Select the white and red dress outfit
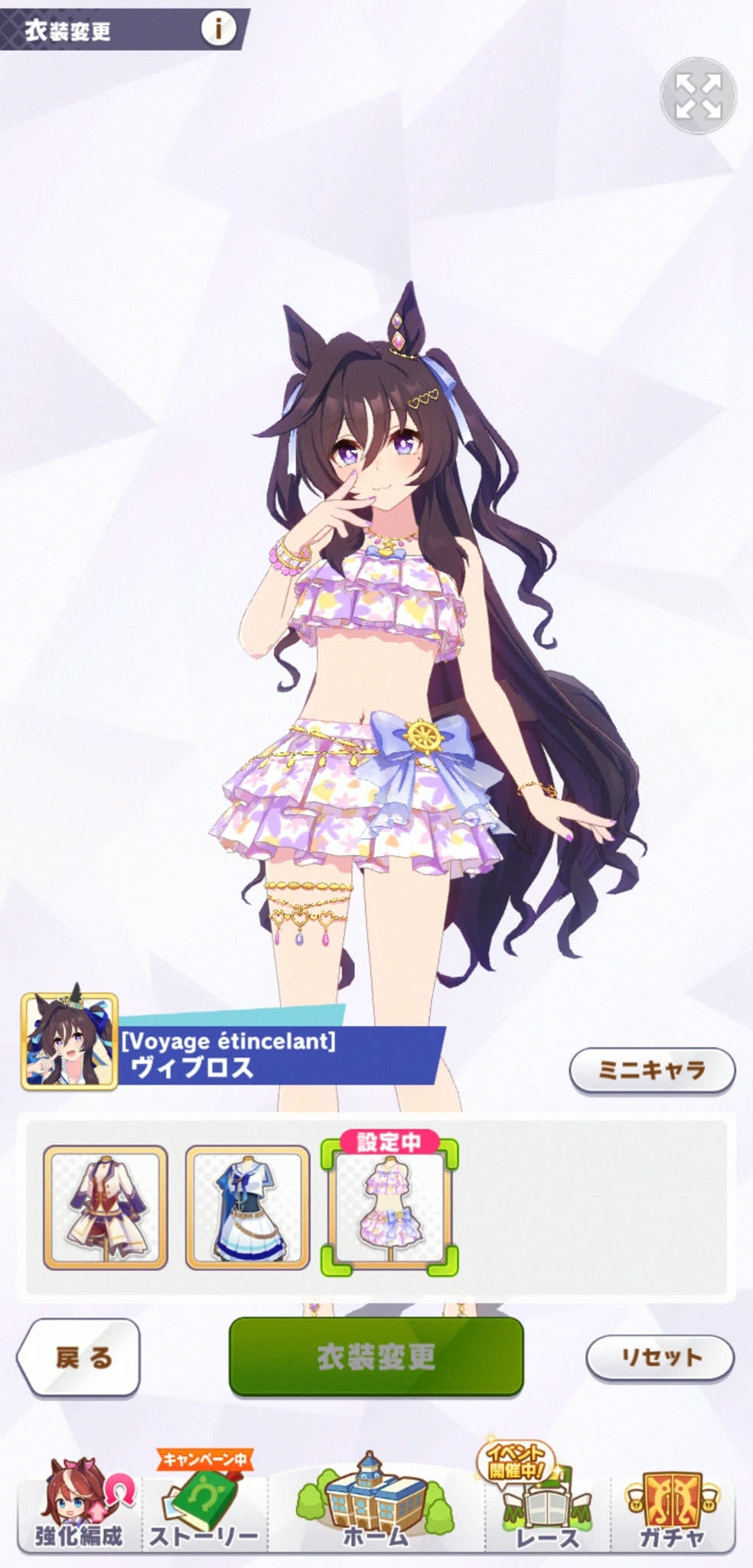Screen dimensions: 753x1568 [x=105, y=1207]
